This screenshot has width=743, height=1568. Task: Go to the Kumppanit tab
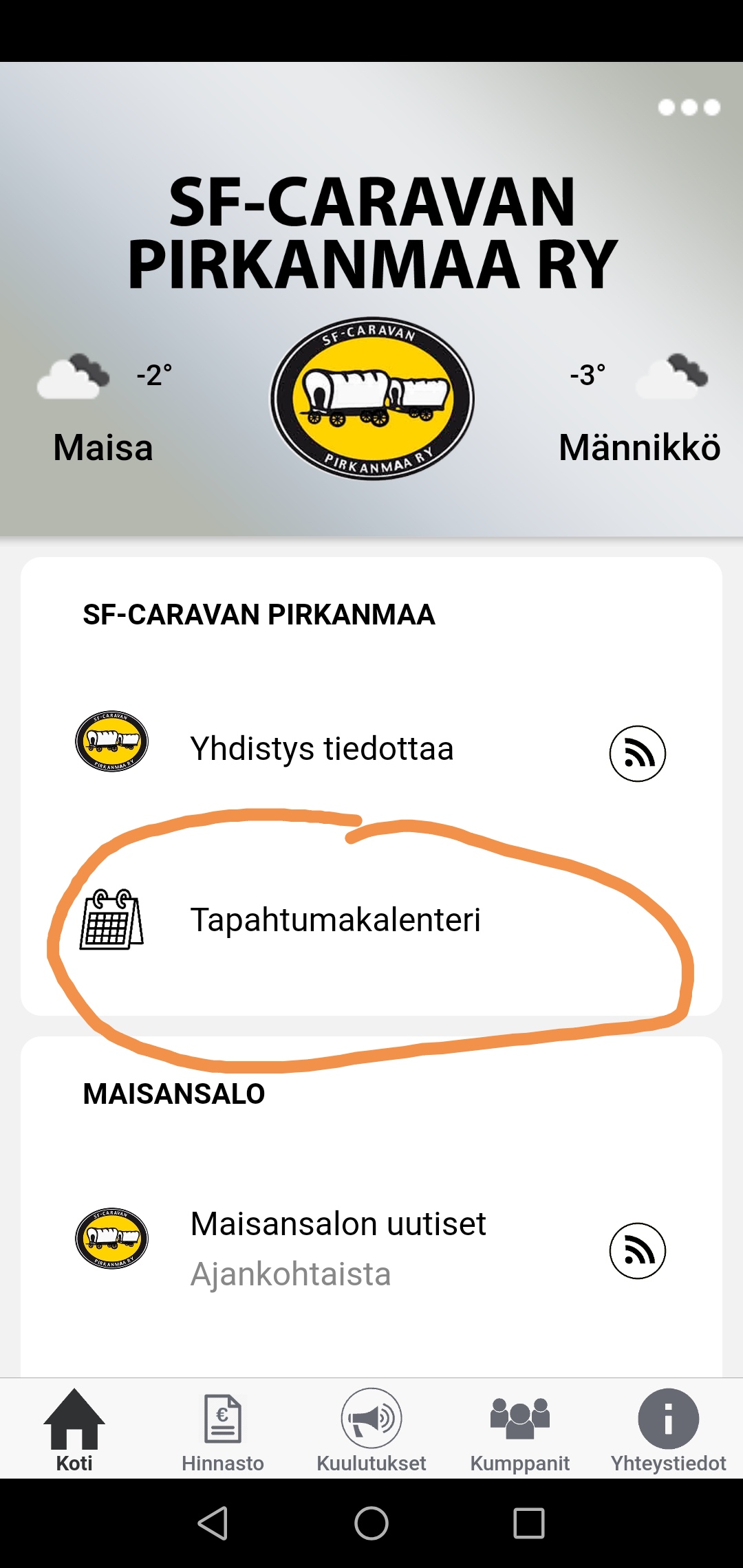click(x=520, y=1431)
